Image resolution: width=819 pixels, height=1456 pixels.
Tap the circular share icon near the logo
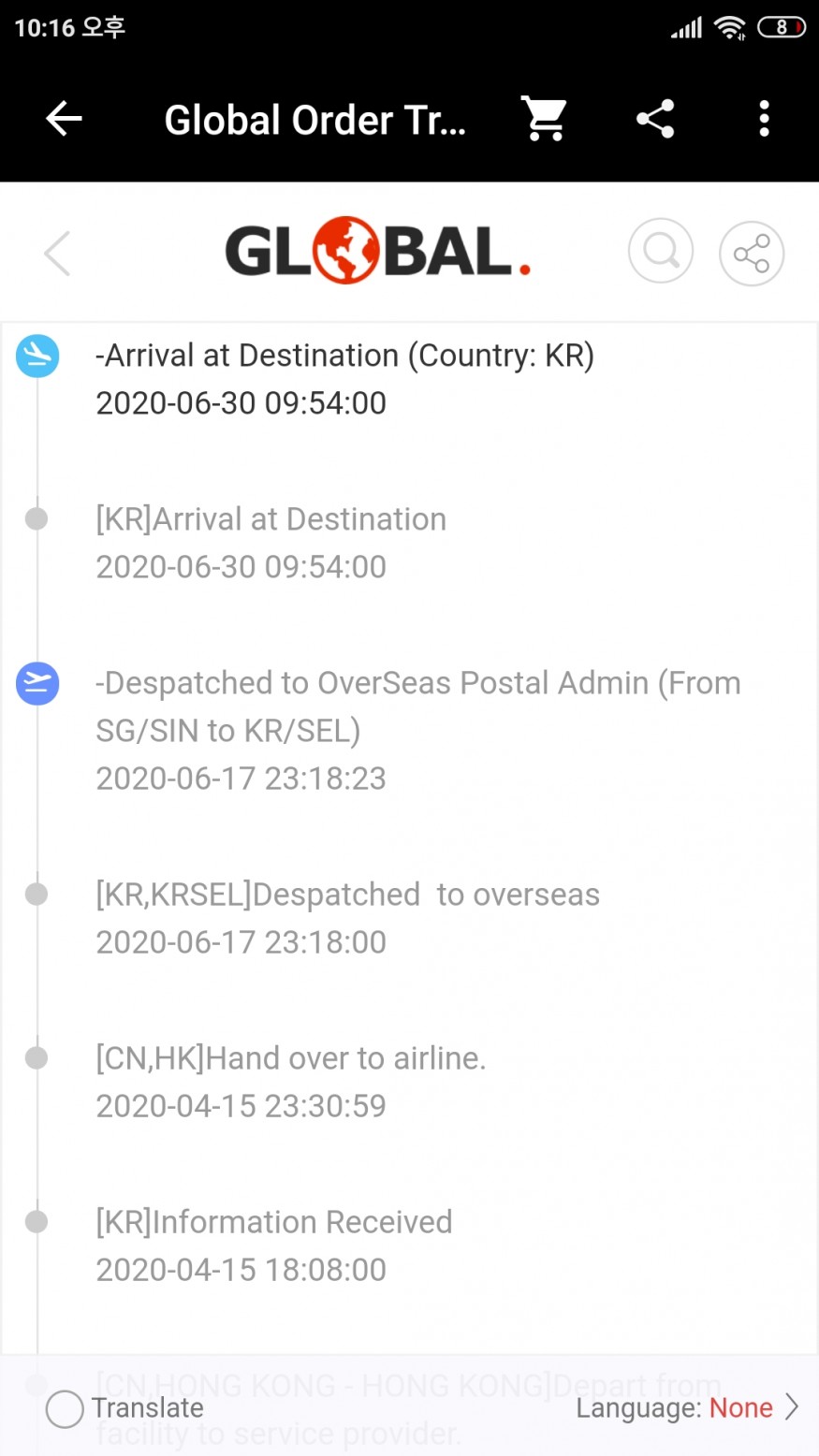752,253
